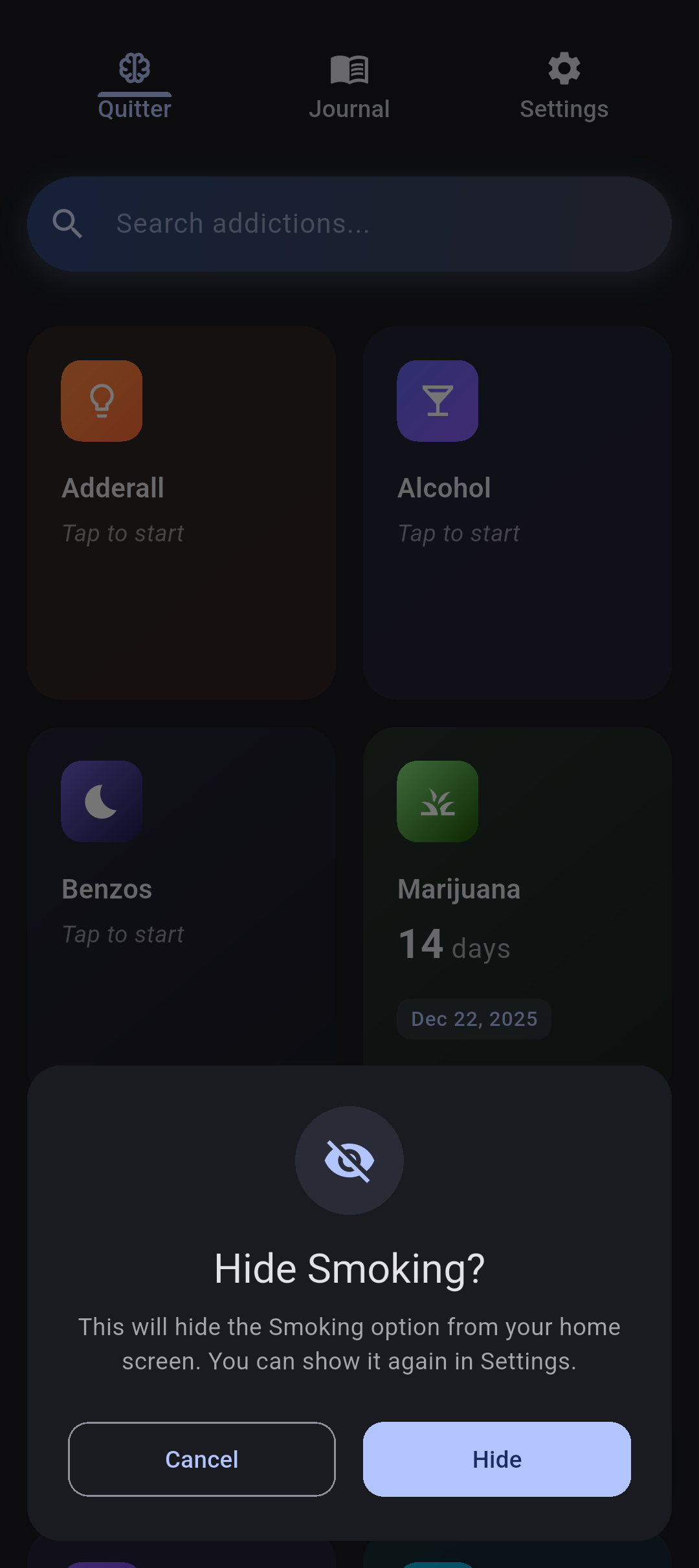Cancel the Hide Smoking dialog
The height and width of the screenshot is (1568, 699).
click(202, 1459)
